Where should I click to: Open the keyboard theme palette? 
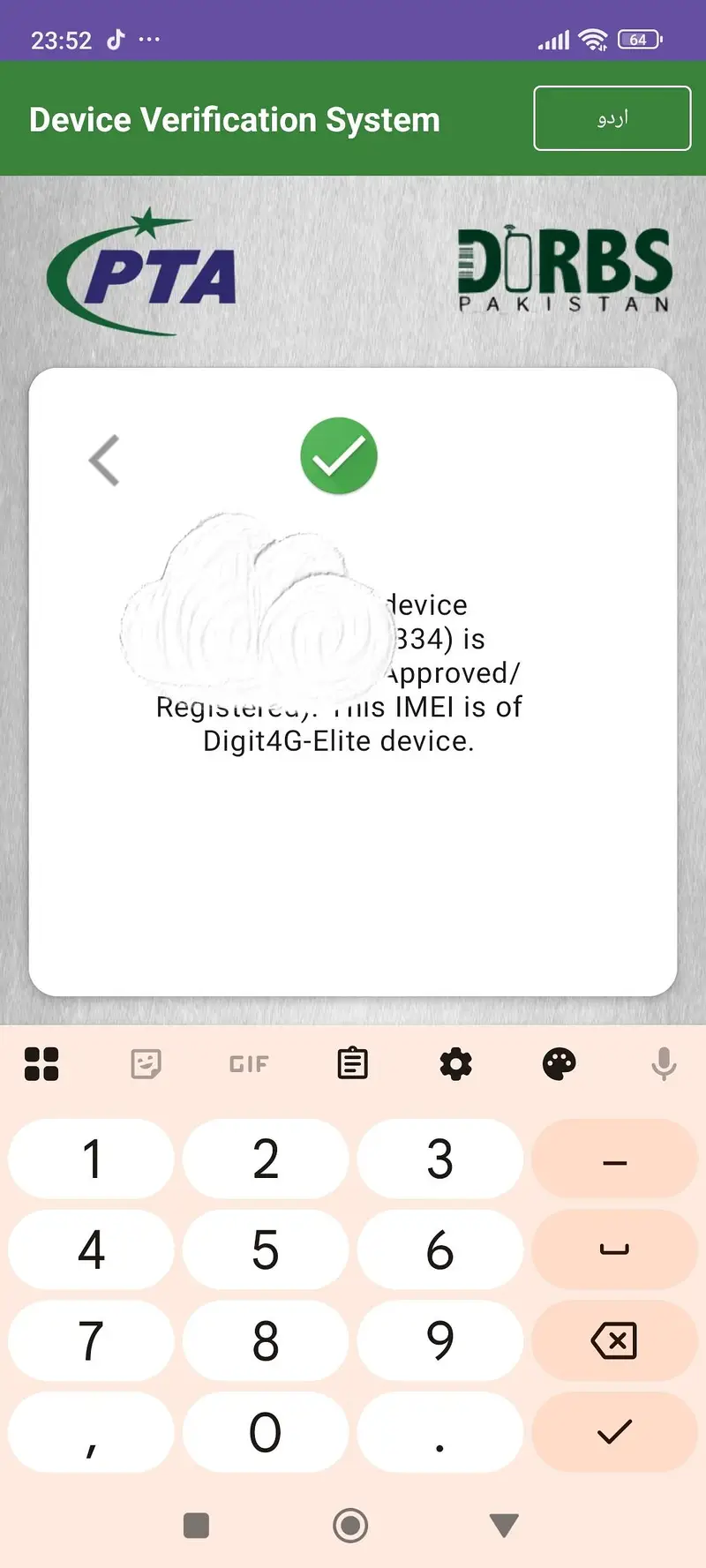click(559, 1064)
